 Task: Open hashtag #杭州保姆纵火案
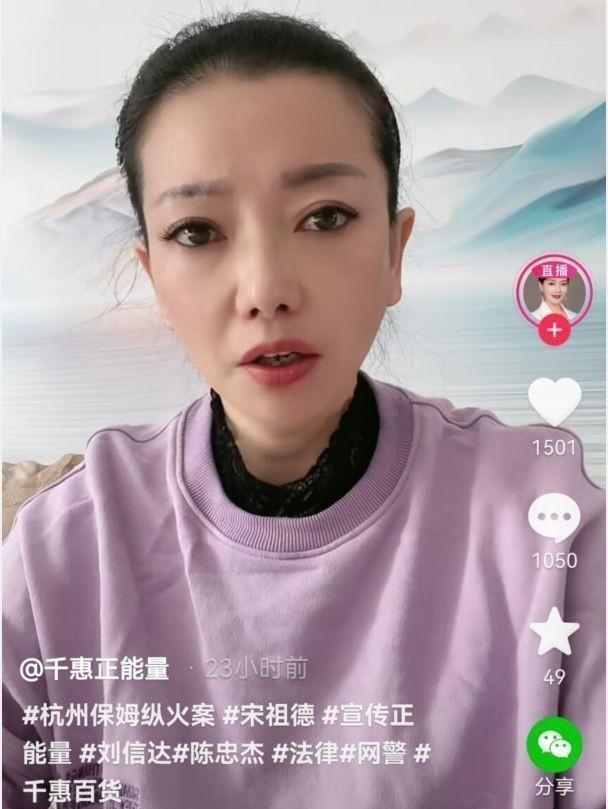118,715
